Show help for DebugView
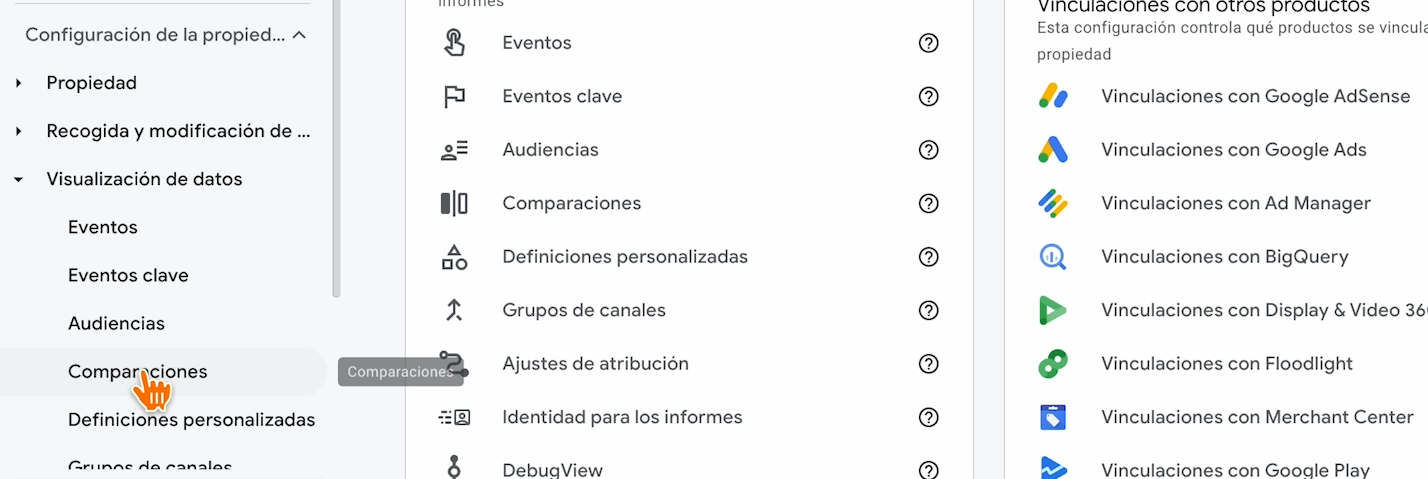Image resolution: width=1428 pixels, height=479 pixels. click(x=928, y=470)
